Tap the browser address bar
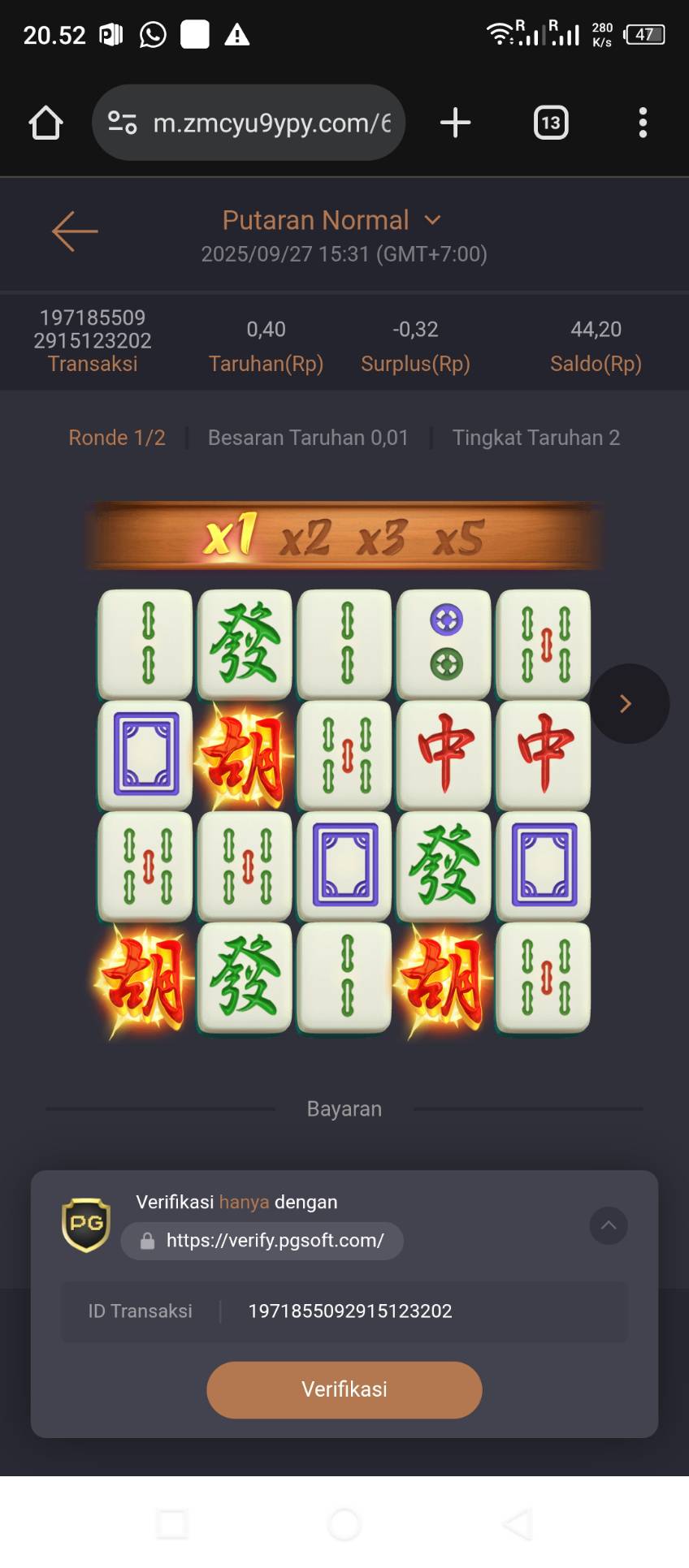Viewport: 689px width, 1568px height. coord(249,123)
